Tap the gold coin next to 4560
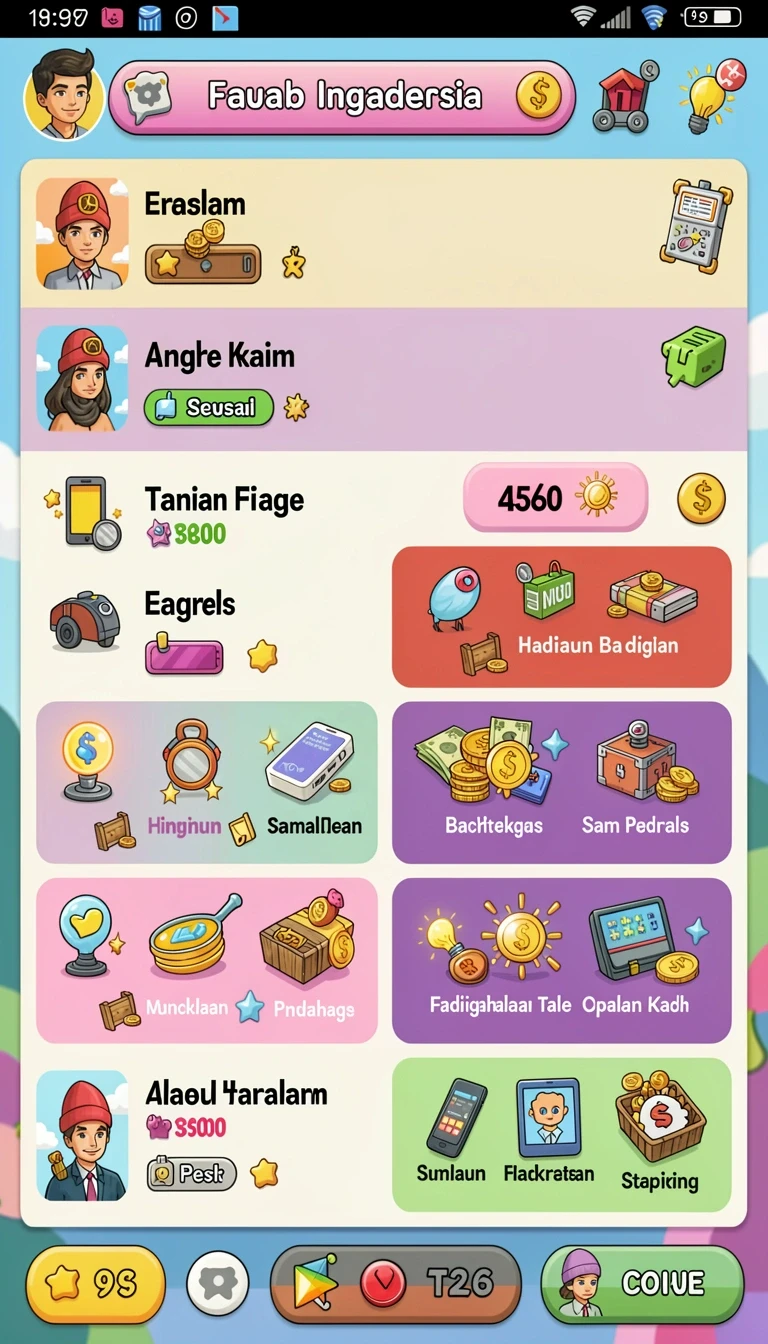This screenshot has width=768, height=1344. pos(701,498)
